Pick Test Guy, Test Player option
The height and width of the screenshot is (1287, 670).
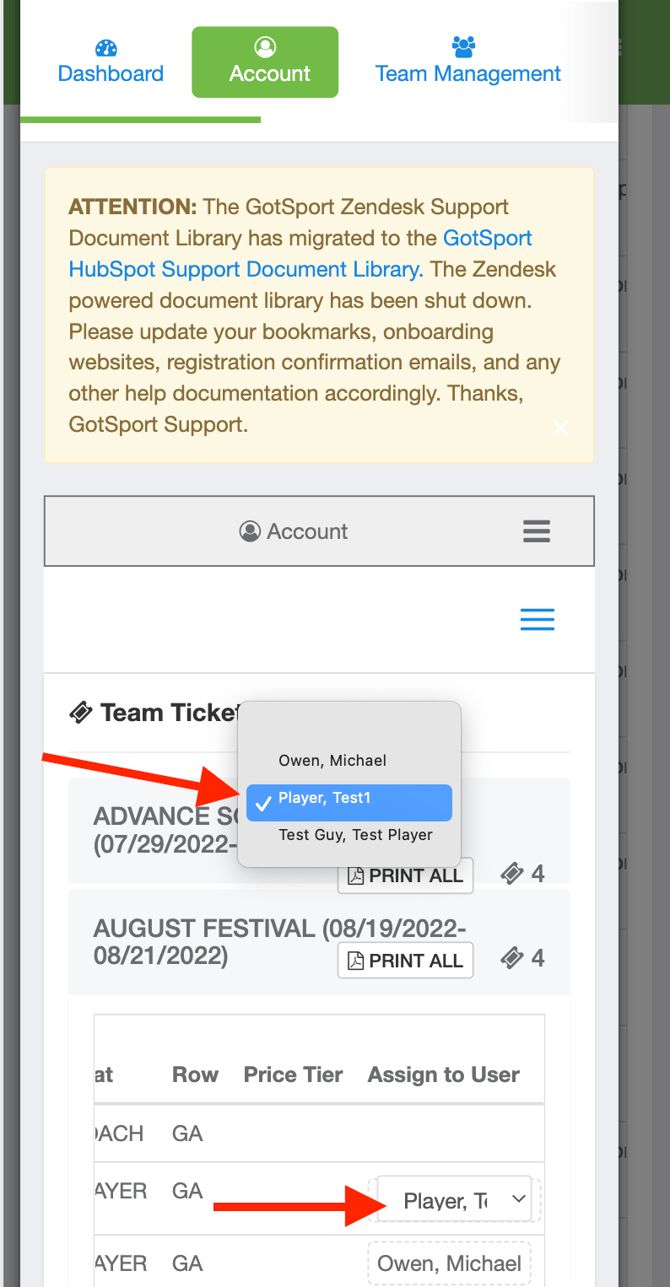(355, 835)
